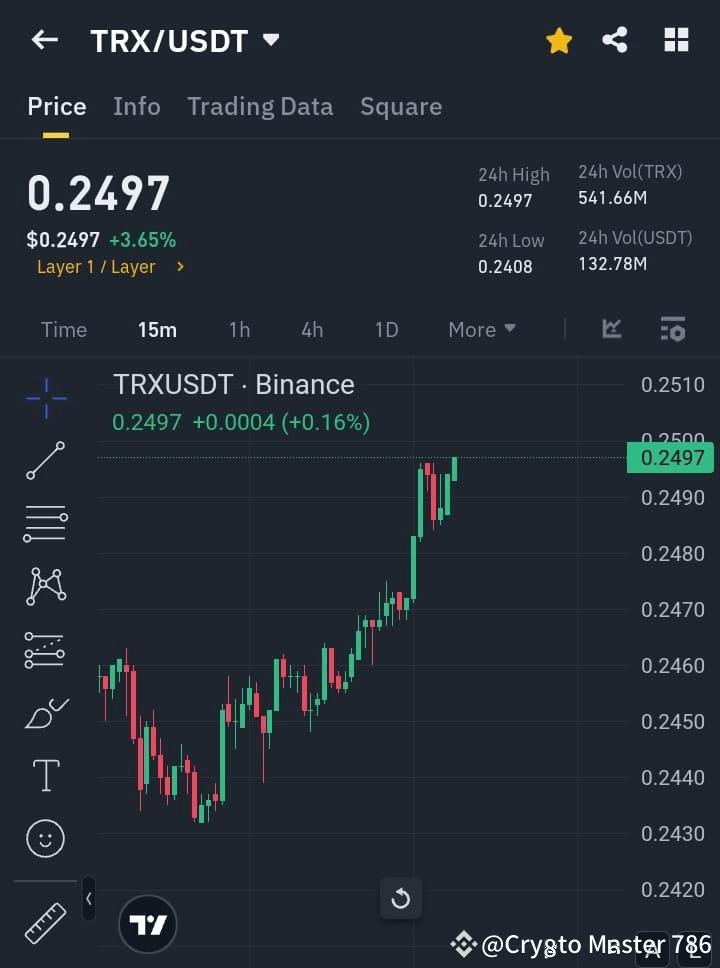Open the Square tab
The image size is (720, 968).
[400, 106]
